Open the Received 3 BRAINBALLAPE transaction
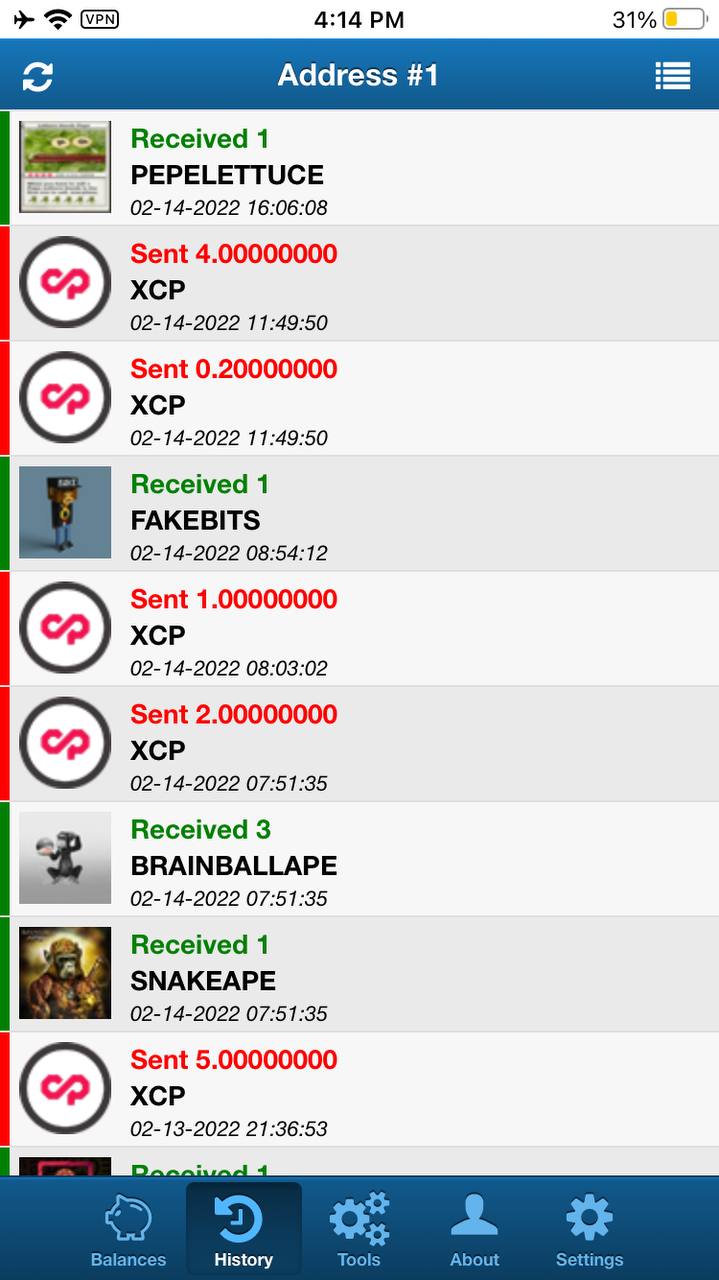 [x=360, y=858]
